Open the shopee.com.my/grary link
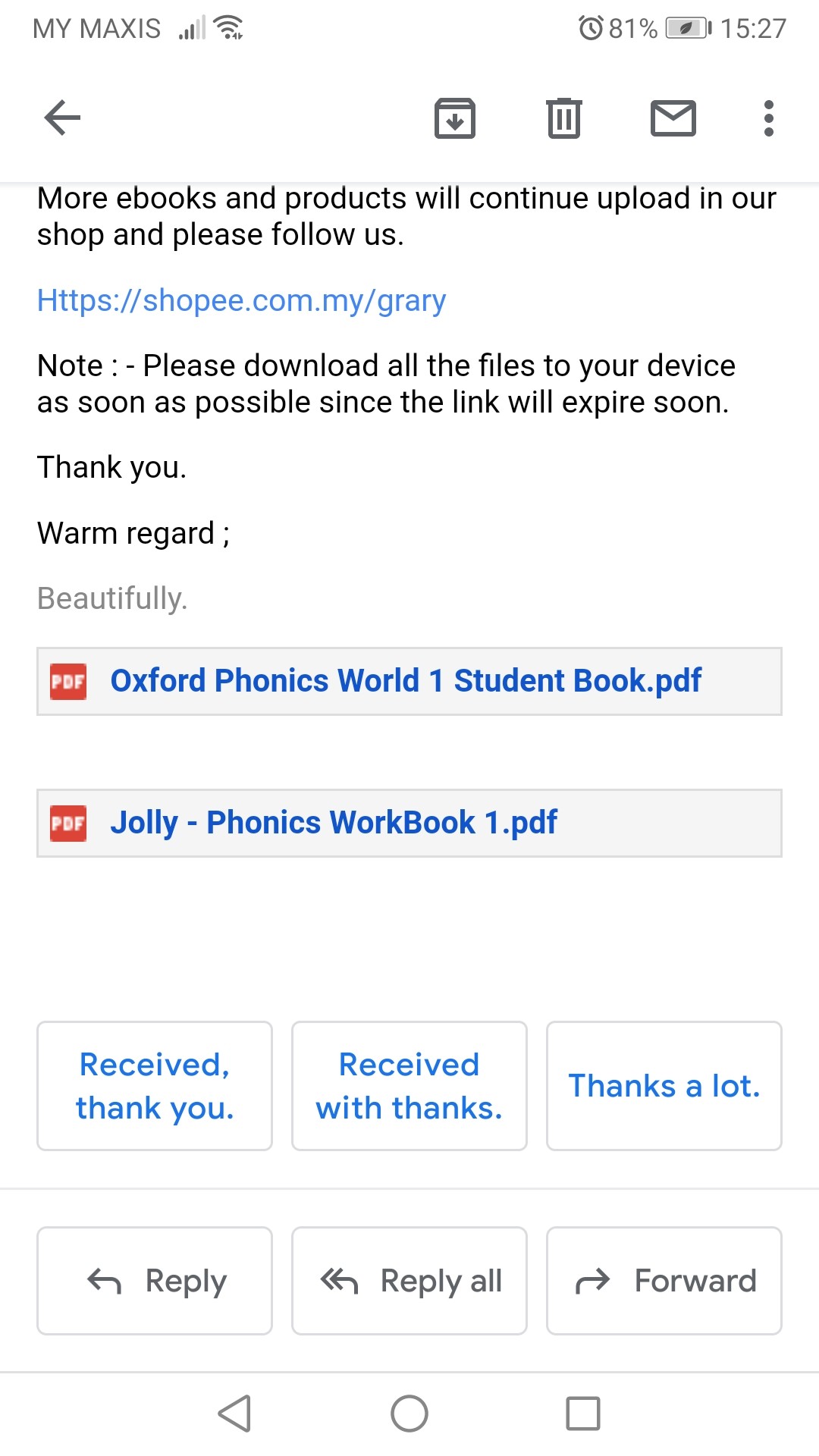The height and width of the screenshot is (1456, 819). [x=241, y=300]
